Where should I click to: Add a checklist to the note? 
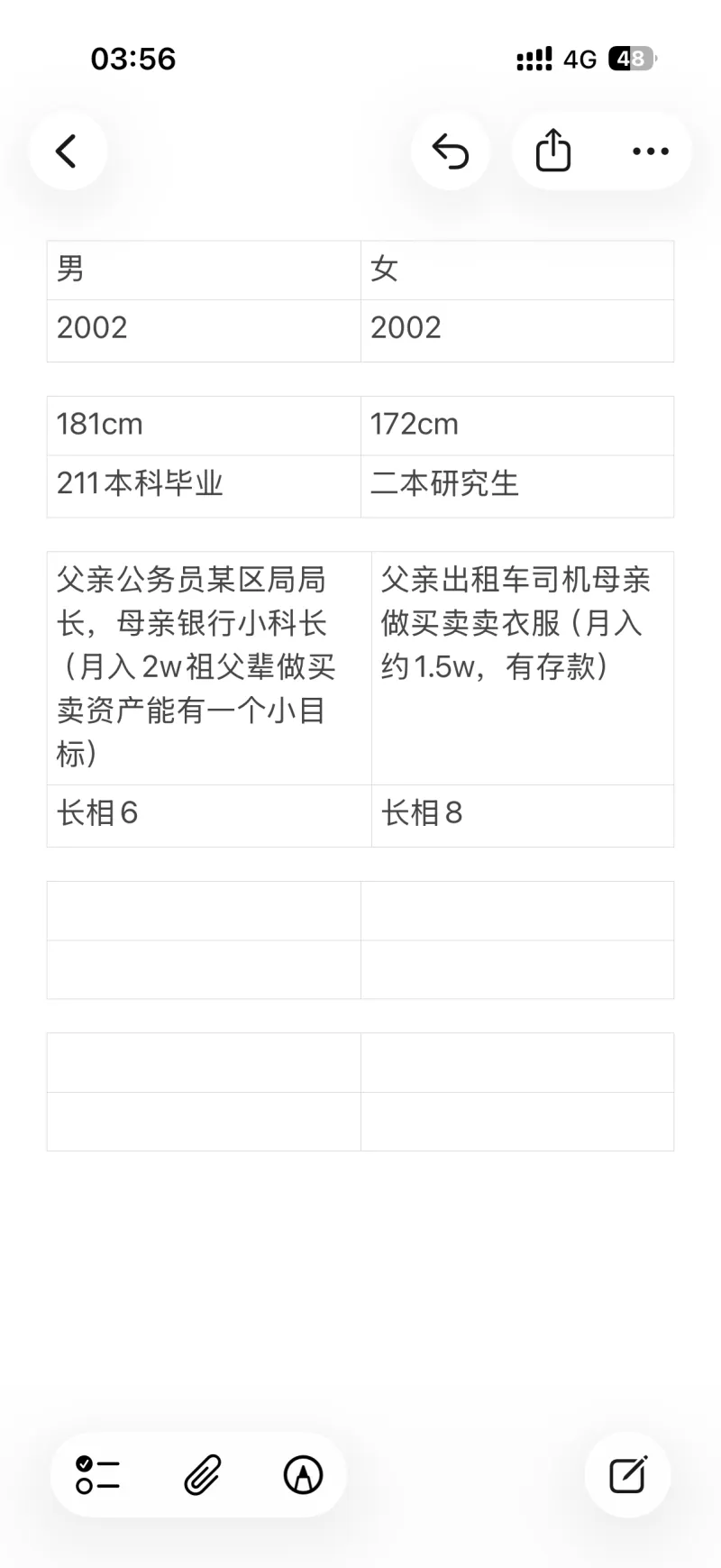[97, 1475]
